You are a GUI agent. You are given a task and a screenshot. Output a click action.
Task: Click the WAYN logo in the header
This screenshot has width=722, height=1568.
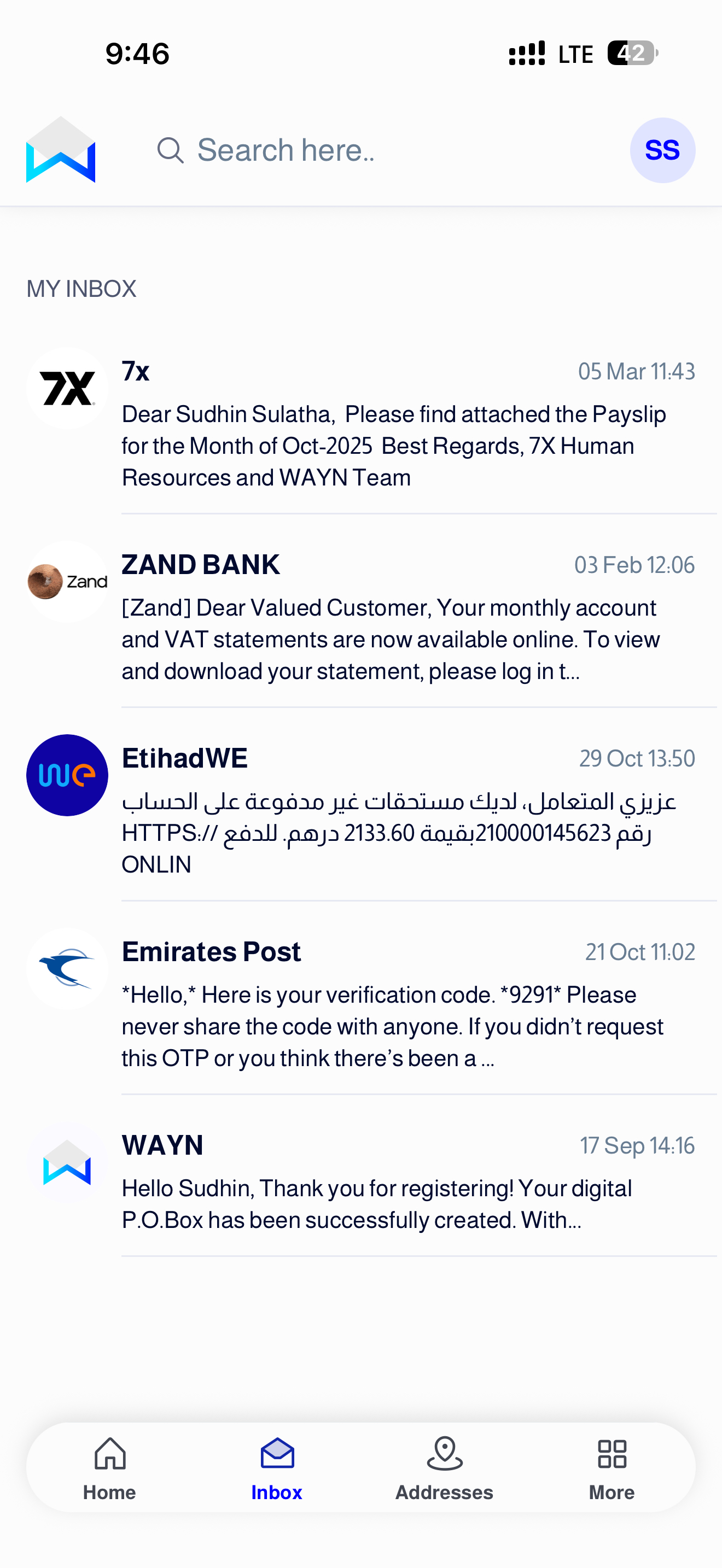click(x=61, y=150)
